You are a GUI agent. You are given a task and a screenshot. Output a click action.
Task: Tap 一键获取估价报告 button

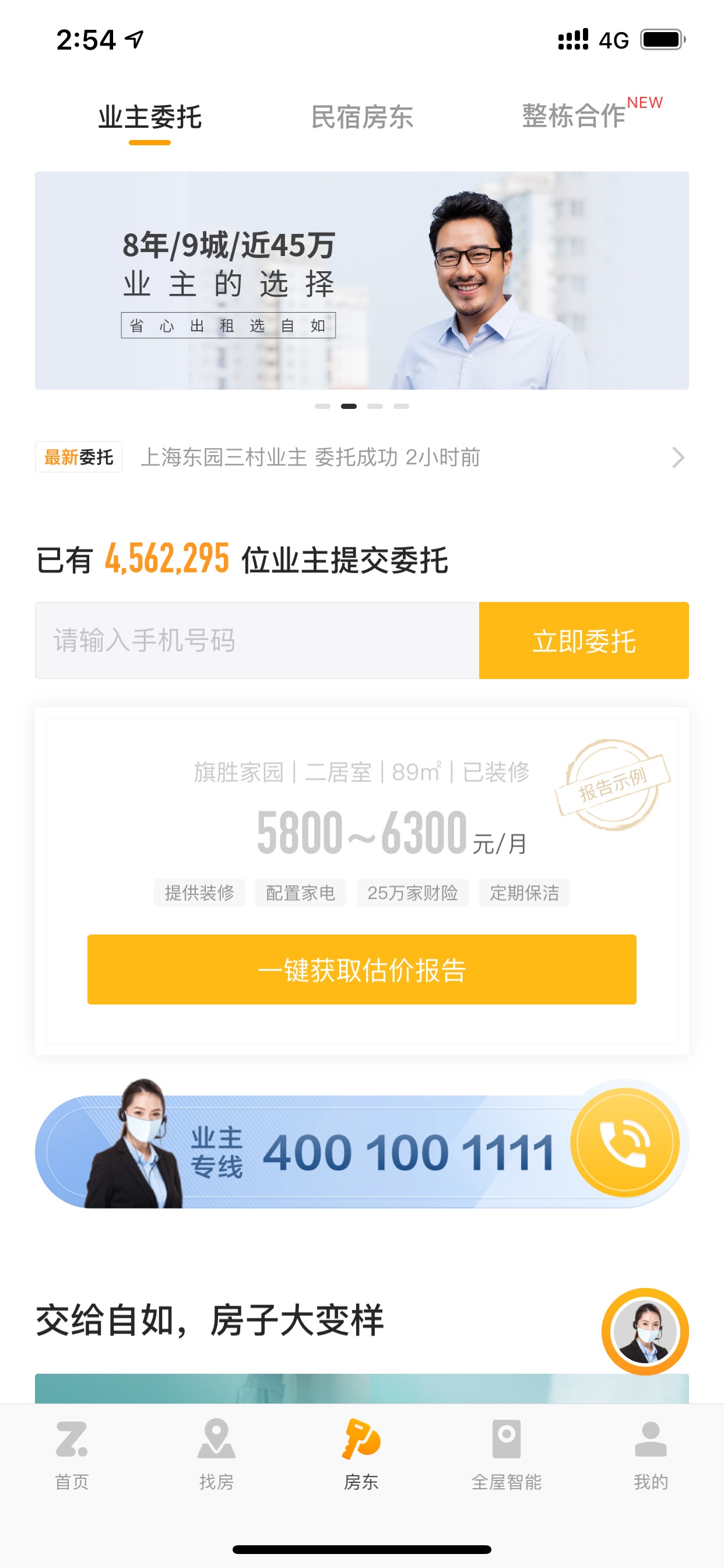click(x=362, y=969)
